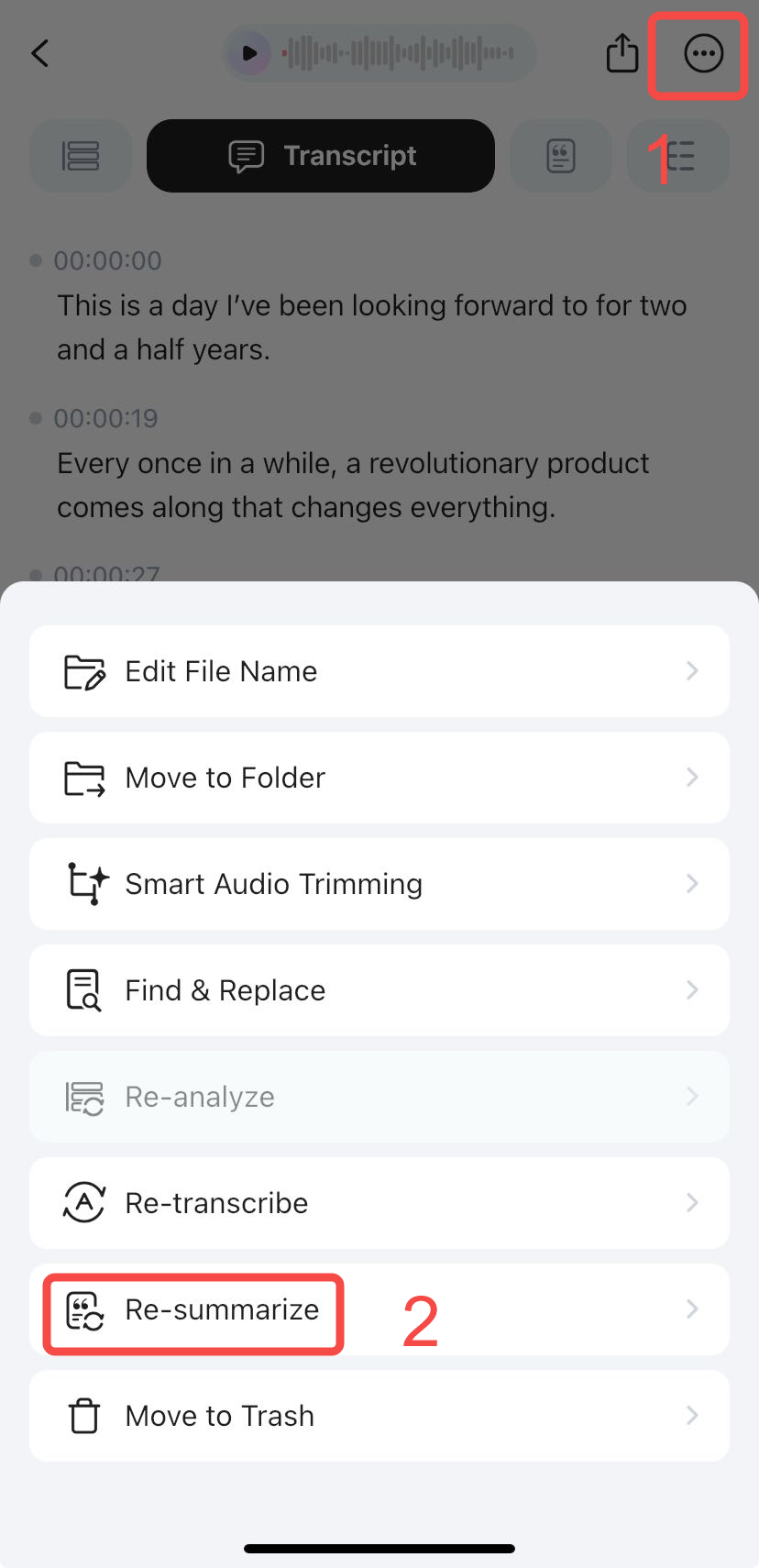The height and width of the screenshot is (1568, 759).
Task: Switch to the Transcript tab
Action: click(321, 156)
